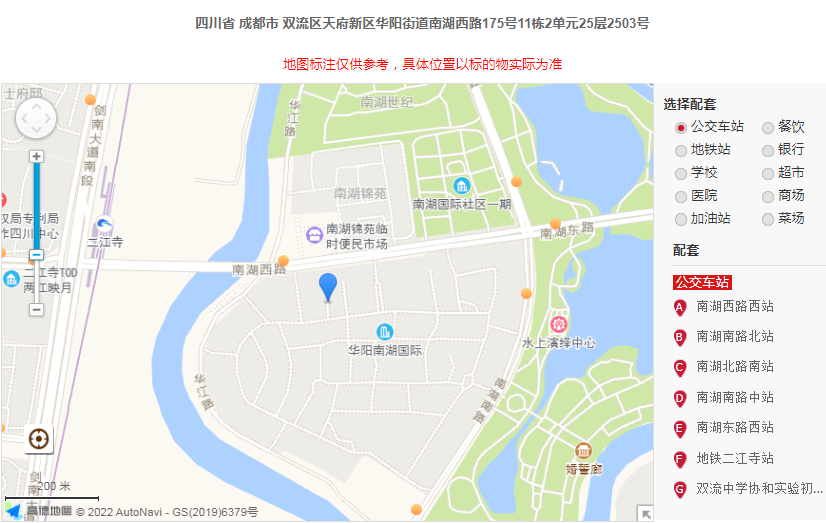Open bus stop 地铁二江寺站
The height and width of the screenshot is (523, 826).
coord(734,459)
